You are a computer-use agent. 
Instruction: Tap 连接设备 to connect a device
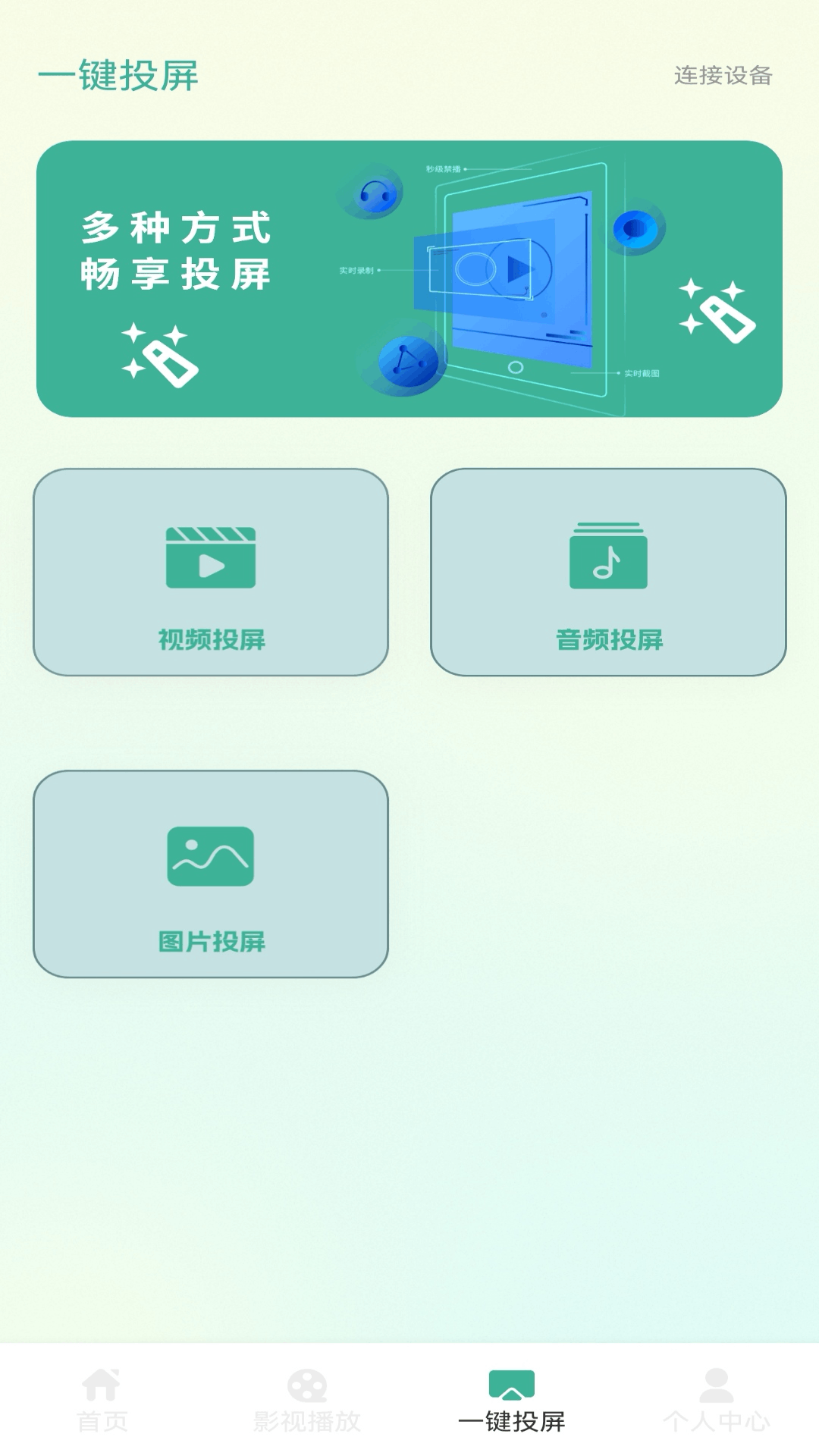click(x=723, y=76)
